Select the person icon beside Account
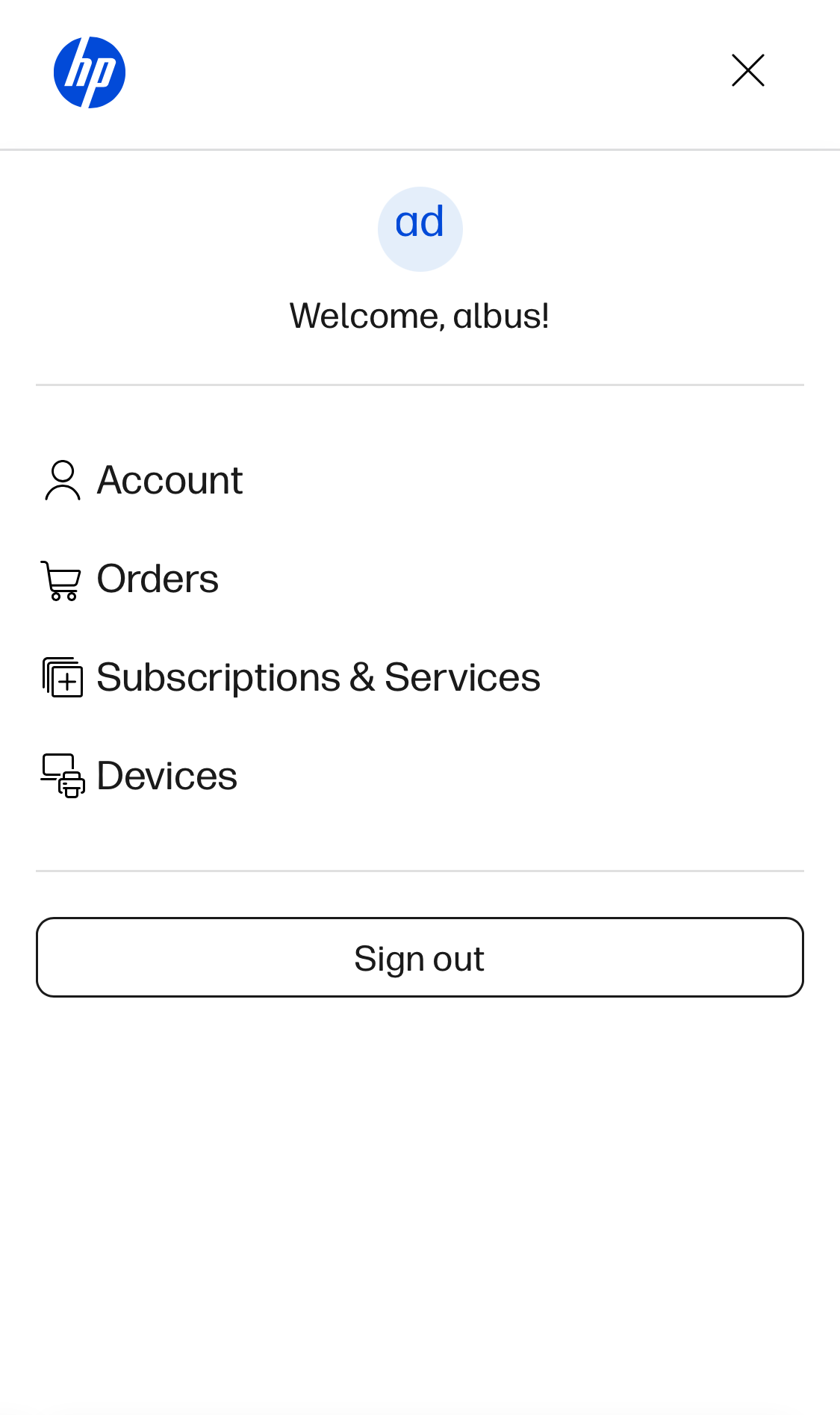Image resolution: width=840 pixels, height=1415 pixels. pos(63,481)
